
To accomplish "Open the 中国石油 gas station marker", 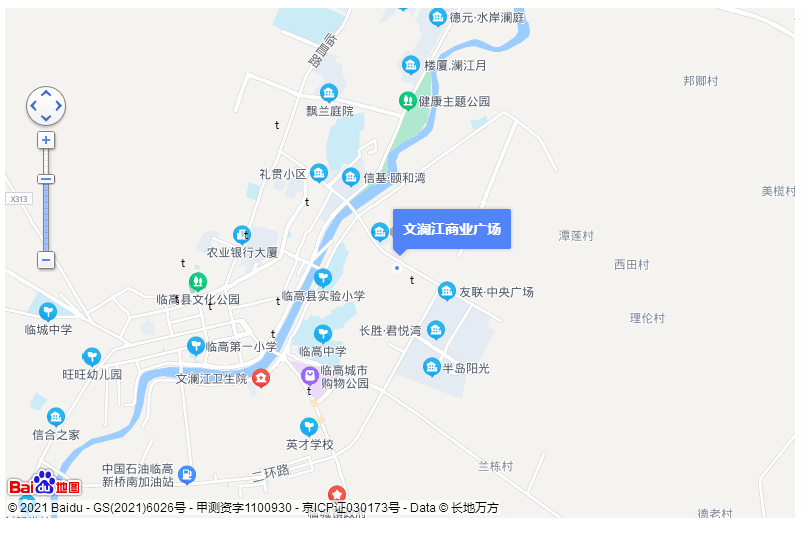I will pos(187,473).
